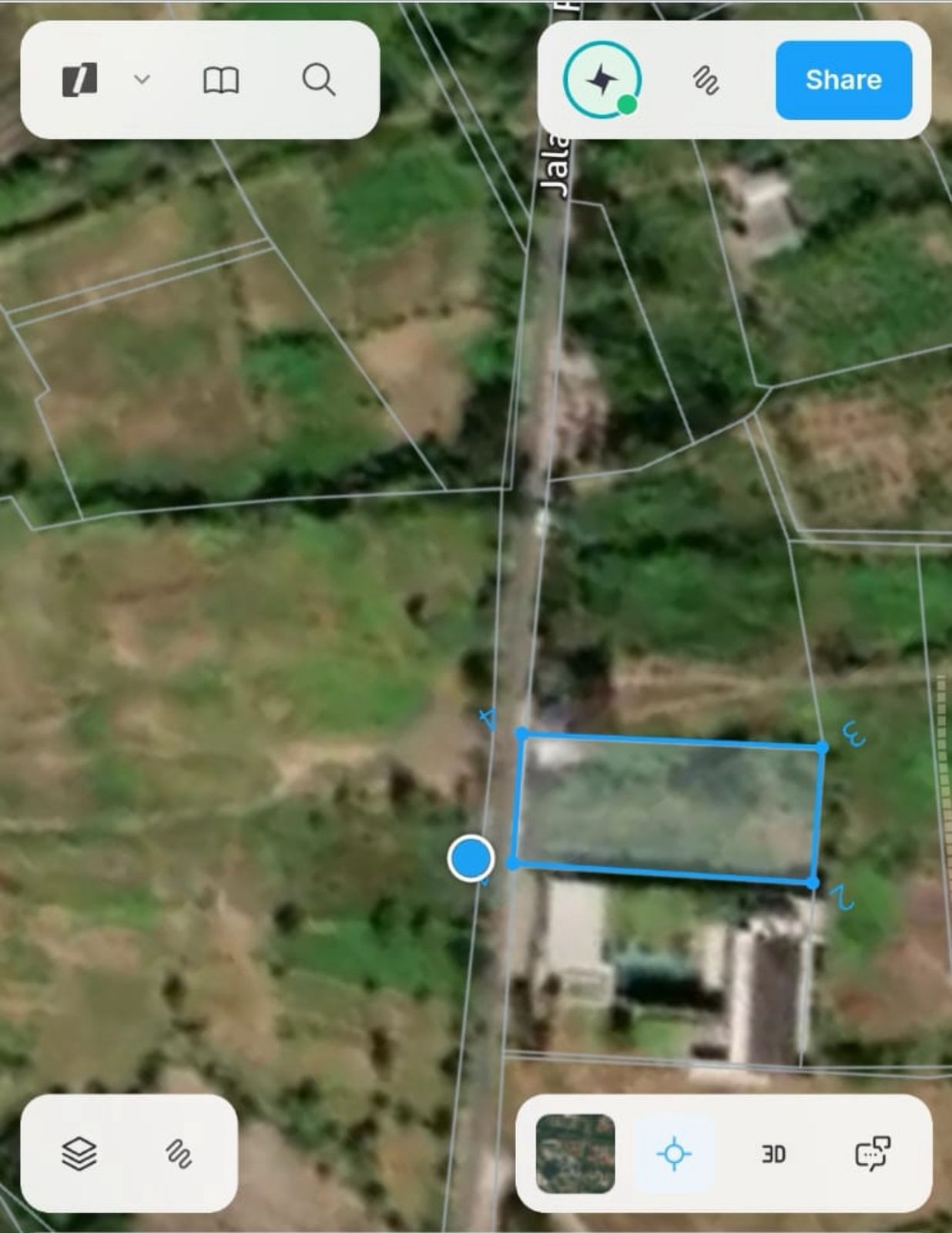This screenshot has width=952, height=1233.
Task: Switch to 3D view
Action: pyautogui.click(x=773, y=1154)
